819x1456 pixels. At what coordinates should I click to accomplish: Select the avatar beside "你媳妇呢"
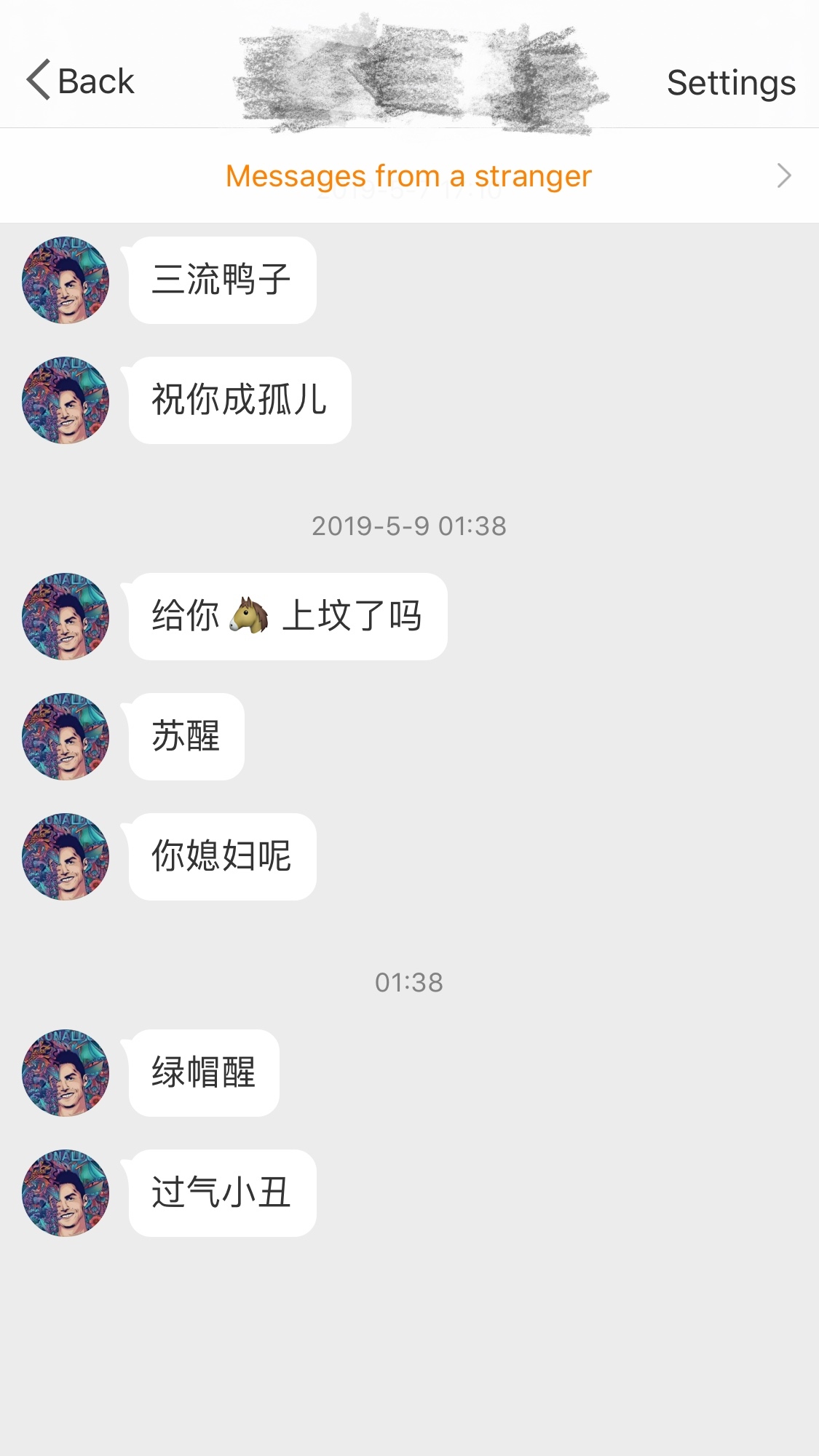click(x=64, y=858)
